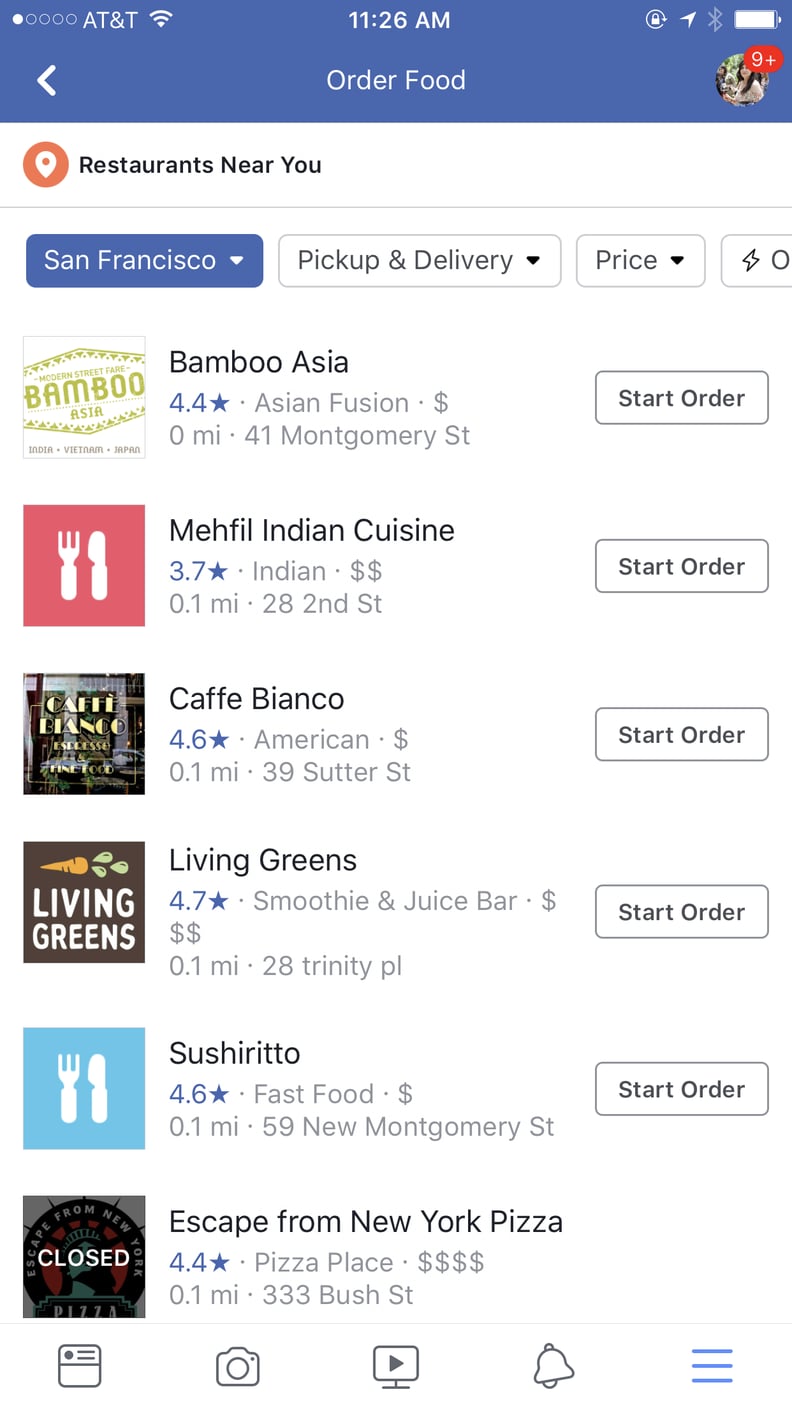This screenshot has width=792, height=1408.
Task: Open the hamburger More menu icon
Action: click(x=712, y=1364)
